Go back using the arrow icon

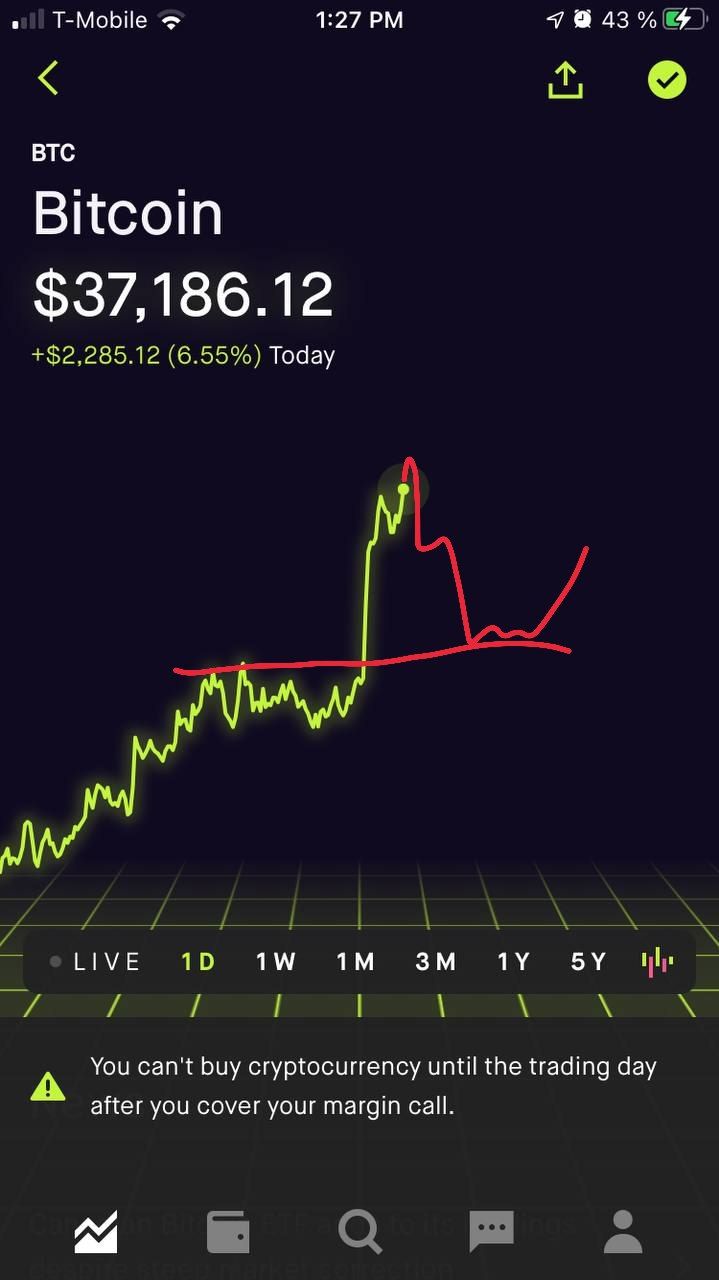(x=48, y=78)
